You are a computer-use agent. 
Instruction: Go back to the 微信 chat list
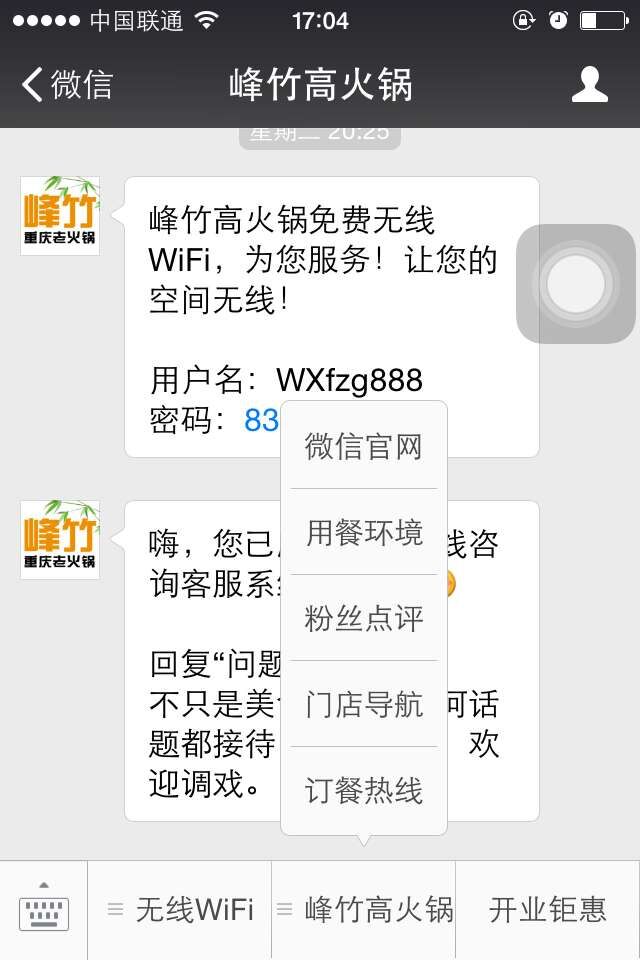point(66,85)
